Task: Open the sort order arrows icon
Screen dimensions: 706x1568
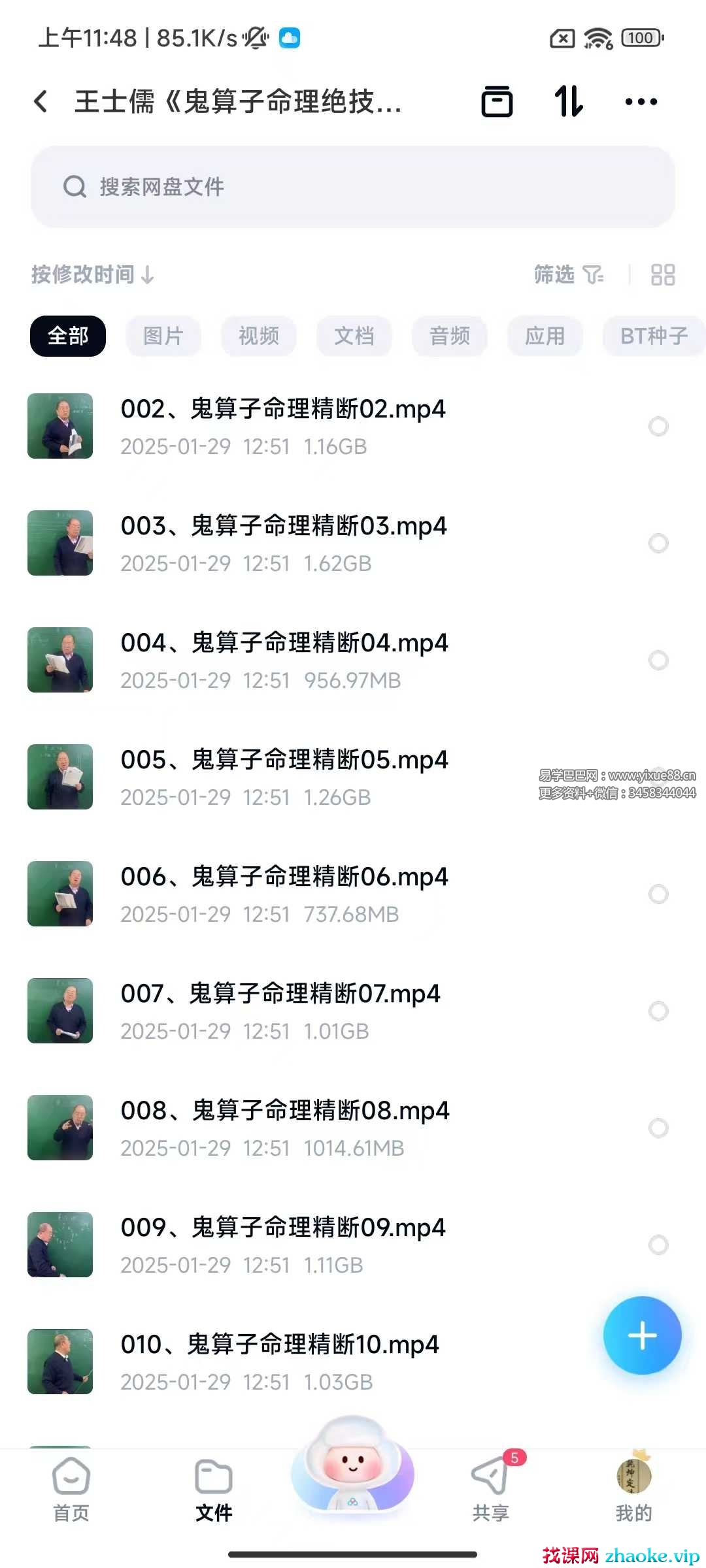Action: (x=568, y=101)
